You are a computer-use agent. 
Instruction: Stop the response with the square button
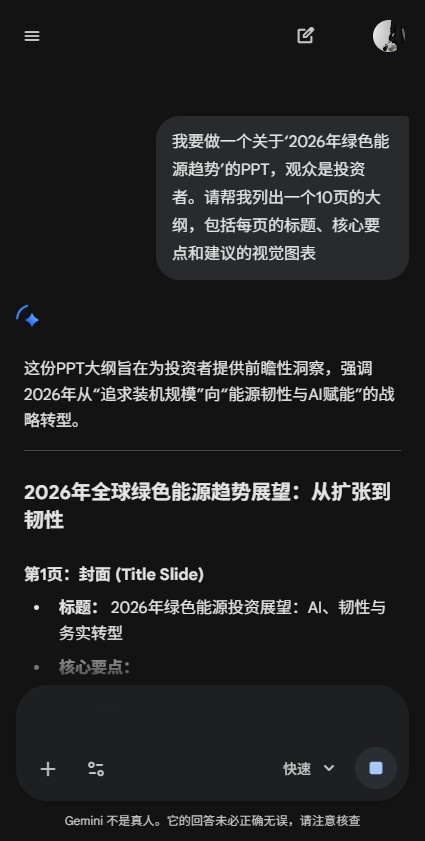click(x=376, y=768)
